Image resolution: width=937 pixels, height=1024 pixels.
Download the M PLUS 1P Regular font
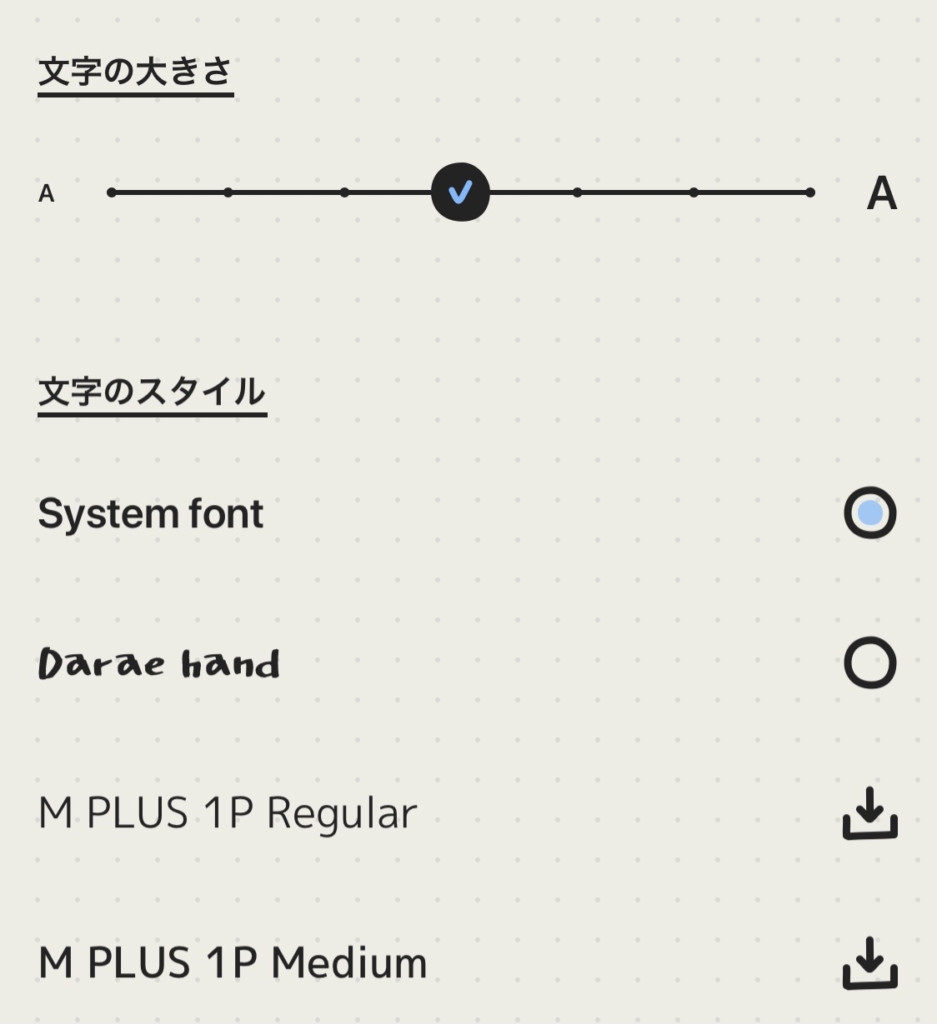[869, 813]
